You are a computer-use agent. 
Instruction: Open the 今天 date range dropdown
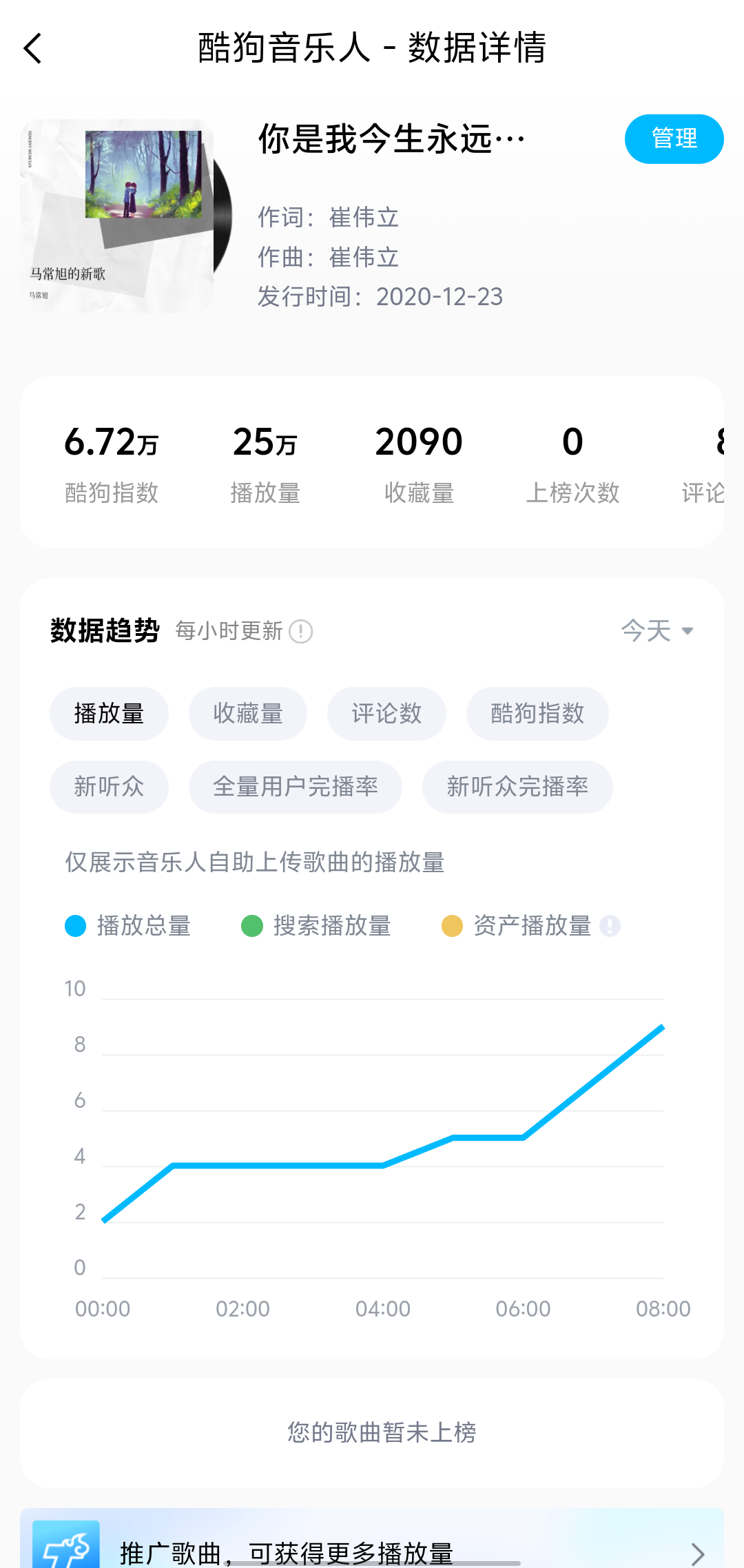[657, 630]
